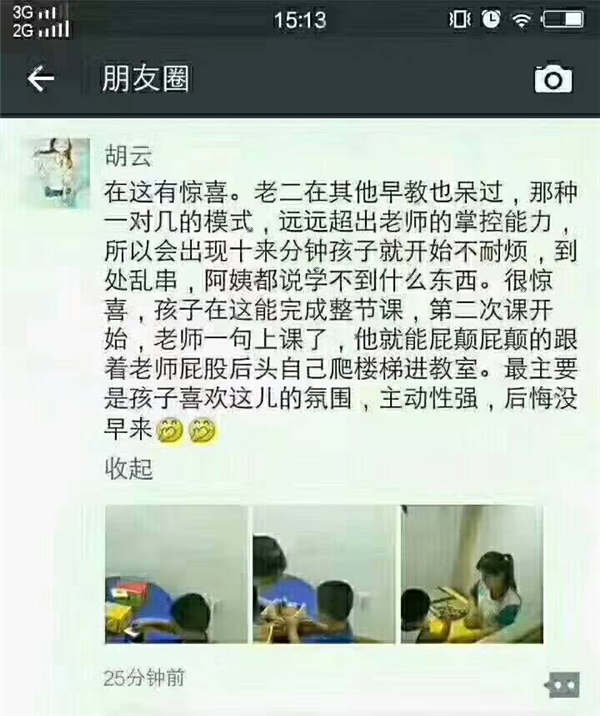600x716 pixels.
Task: View the second photo in the post
Action: tap(325, 573)
